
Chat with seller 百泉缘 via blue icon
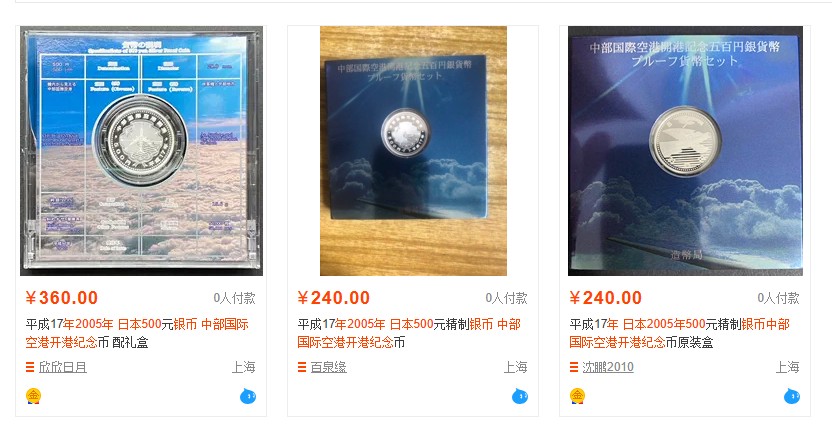(520, 396)
